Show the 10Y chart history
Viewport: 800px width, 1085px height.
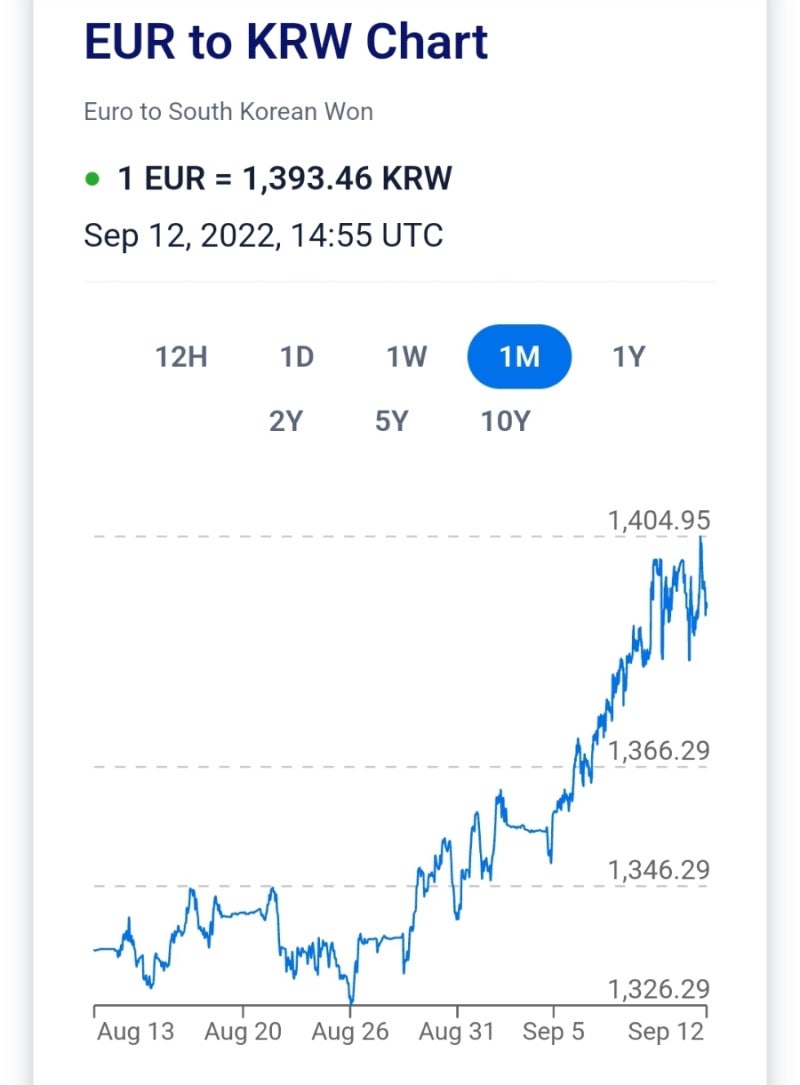click(505, 421)
